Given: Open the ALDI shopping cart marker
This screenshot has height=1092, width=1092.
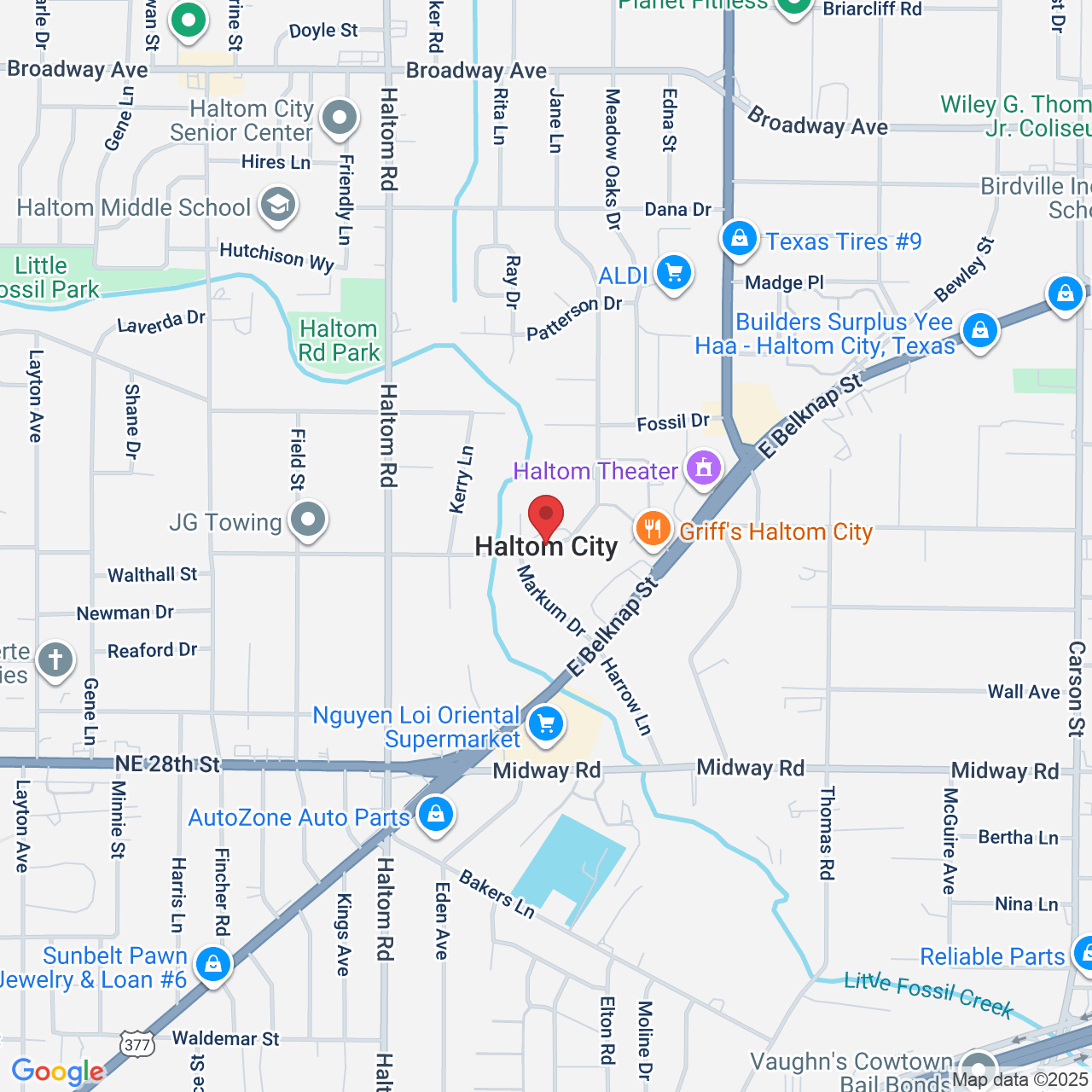Looking at the screenshot, I should click(674, 274).
